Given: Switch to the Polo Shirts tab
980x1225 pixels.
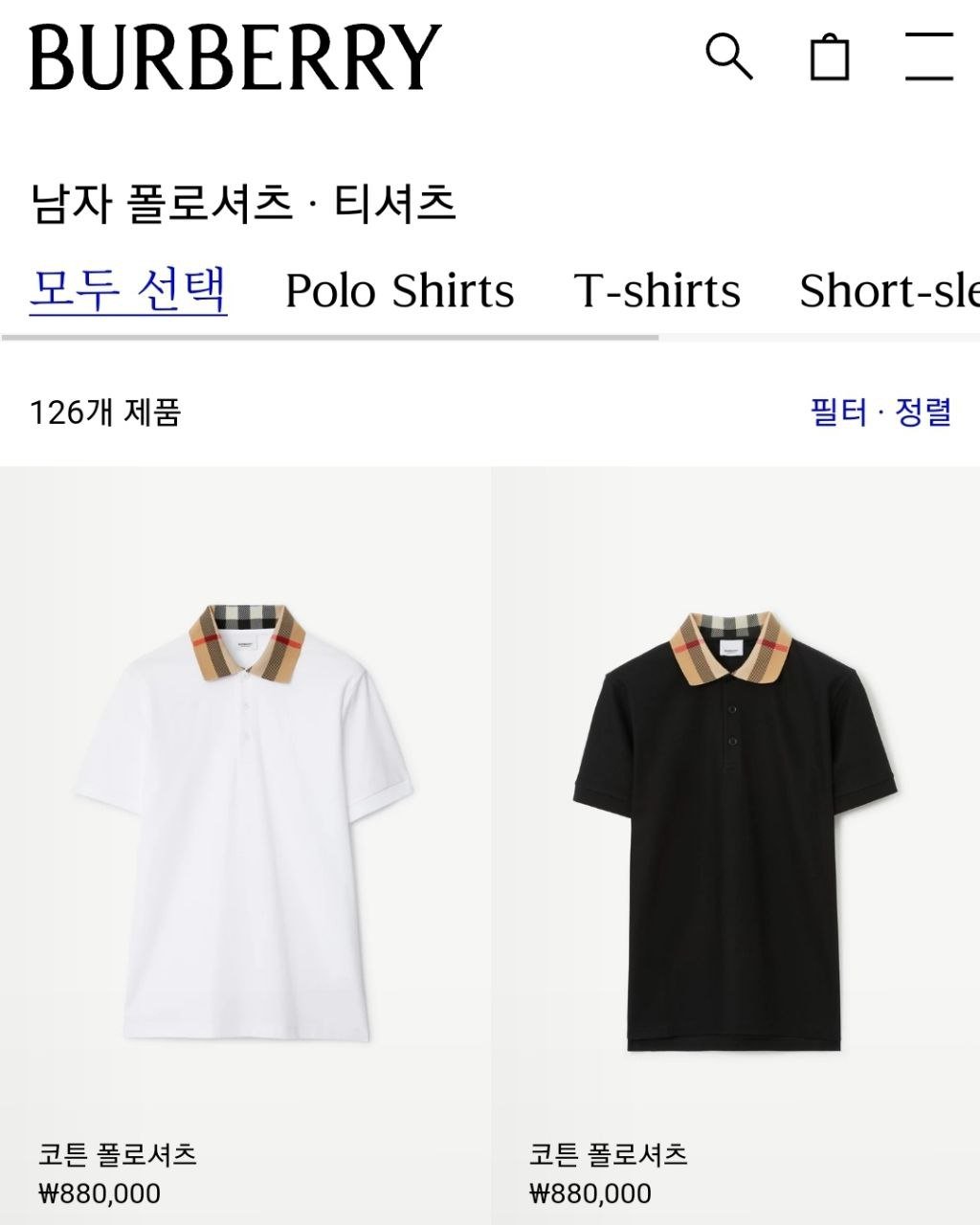Looking at the screenshot, I should tap(399, 291).
